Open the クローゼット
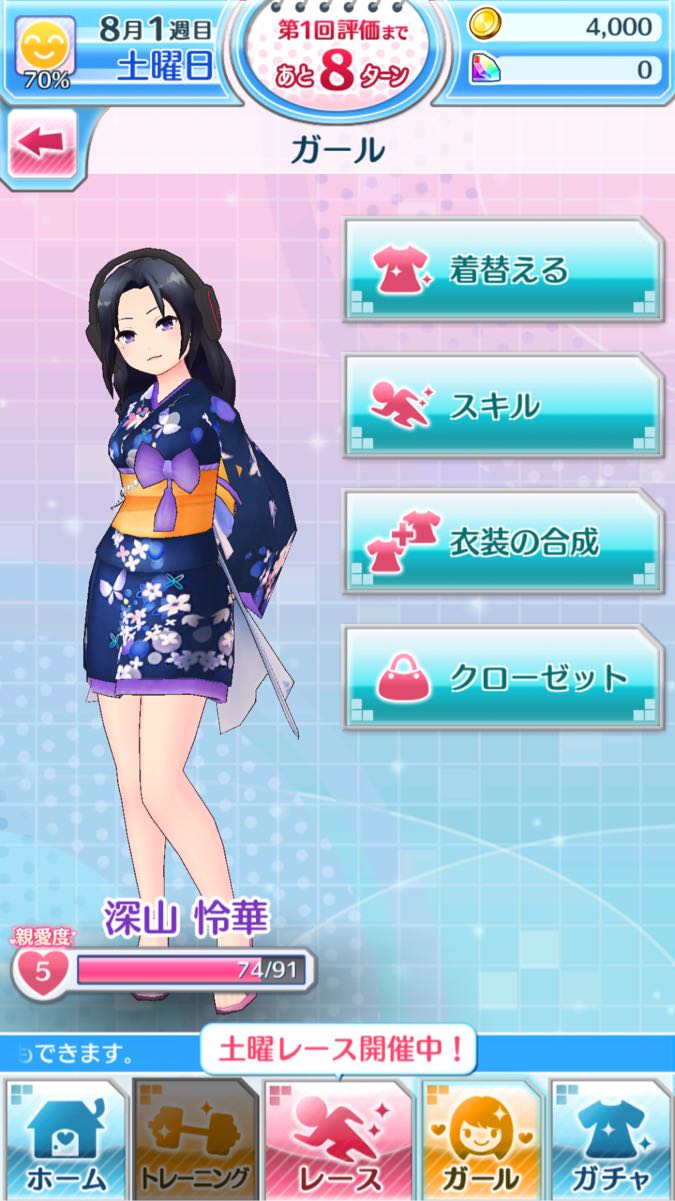Screen dimensions: 675x1201 pyautogui.click(x=503, y=678)
